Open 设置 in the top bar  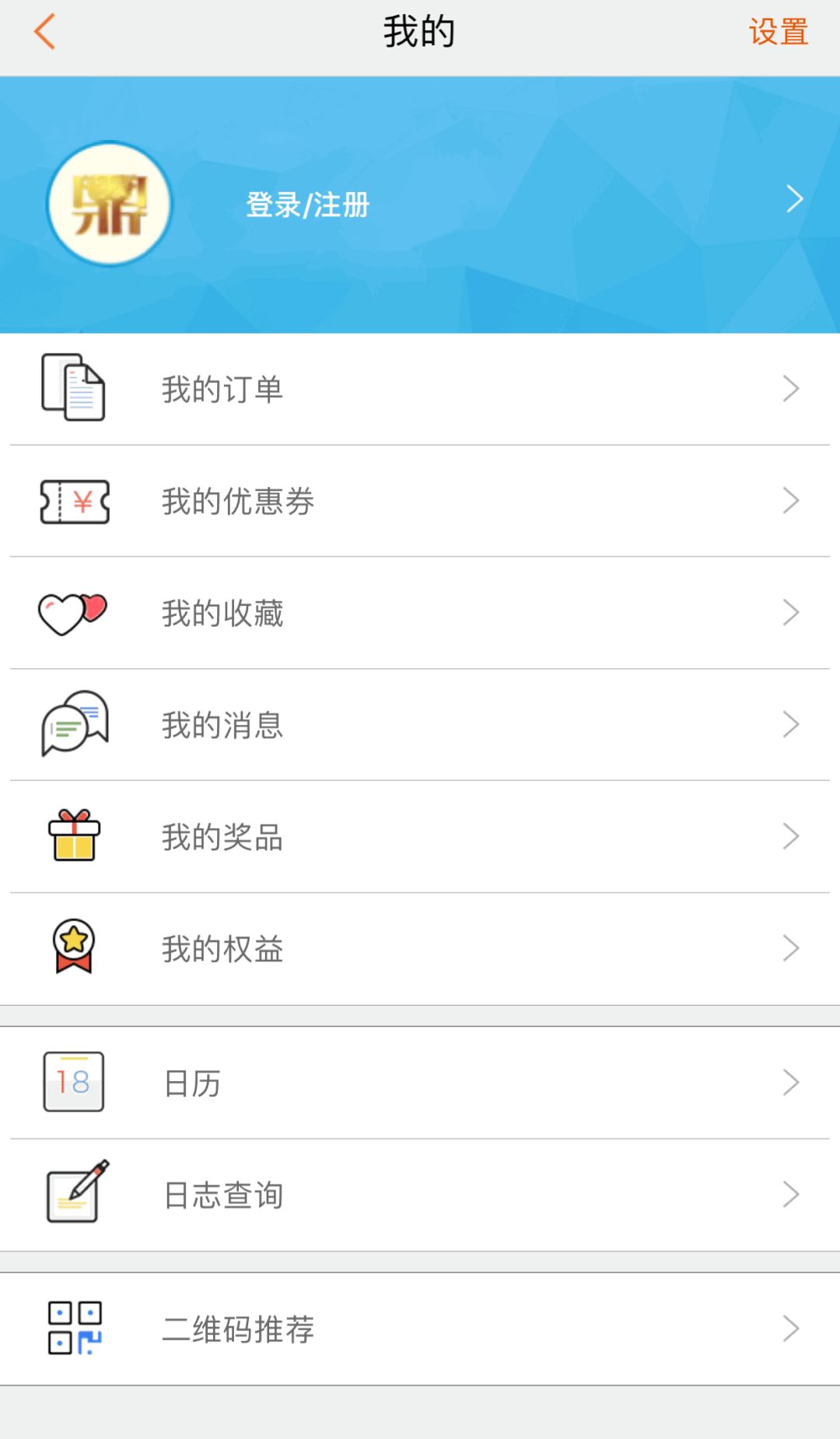click(x=779, y=33)
